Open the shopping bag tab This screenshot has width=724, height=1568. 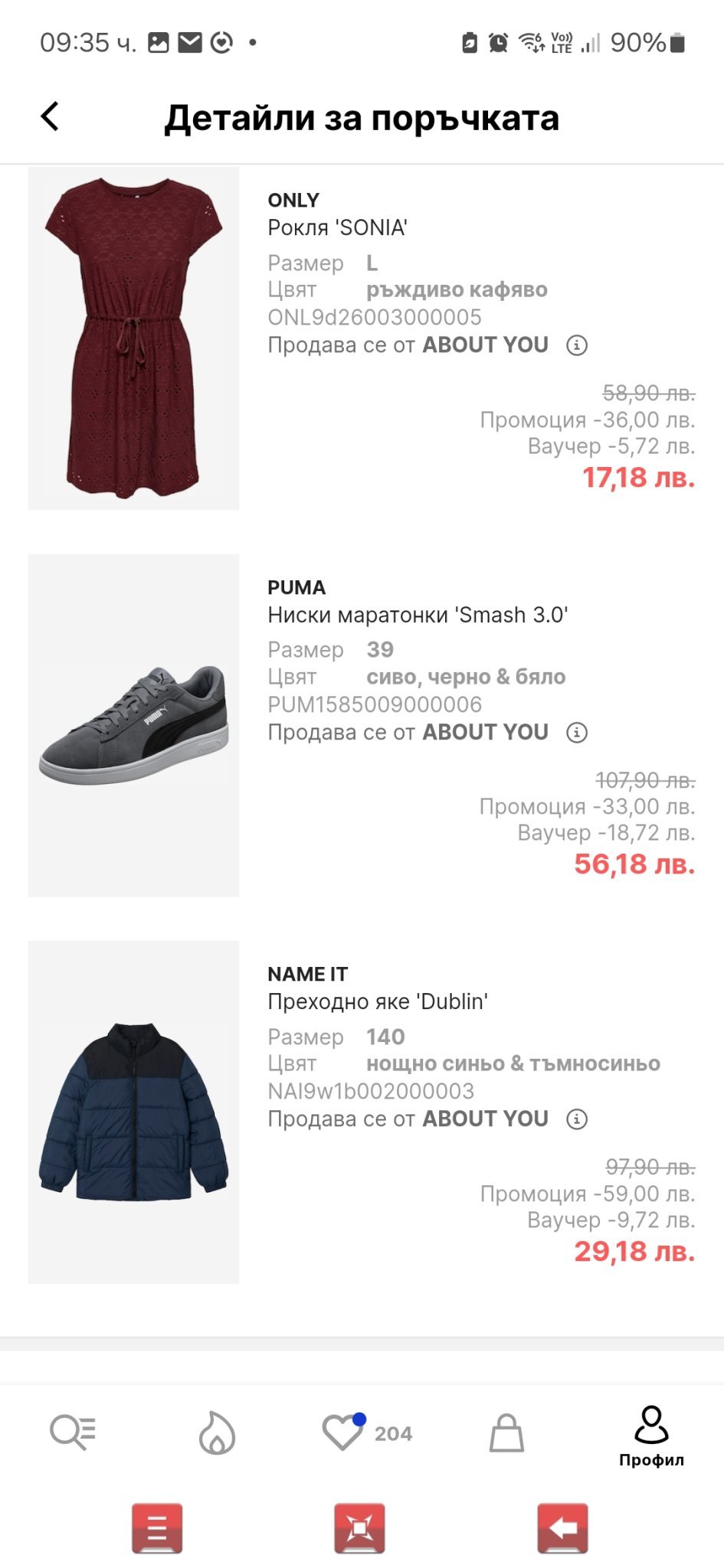pos(506,1432)
